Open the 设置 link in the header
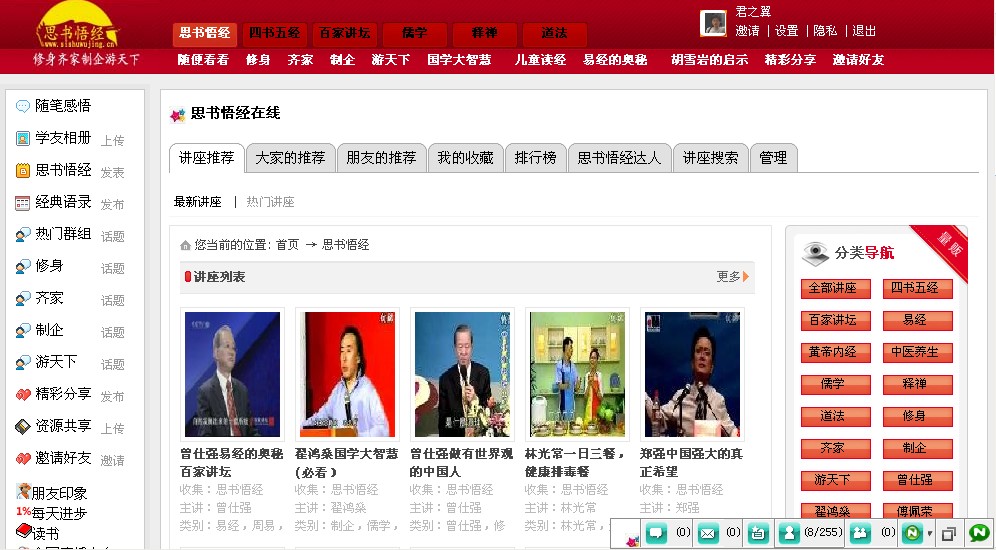The height and width of the screenshot is (550, 996). (x=787, y=31)
